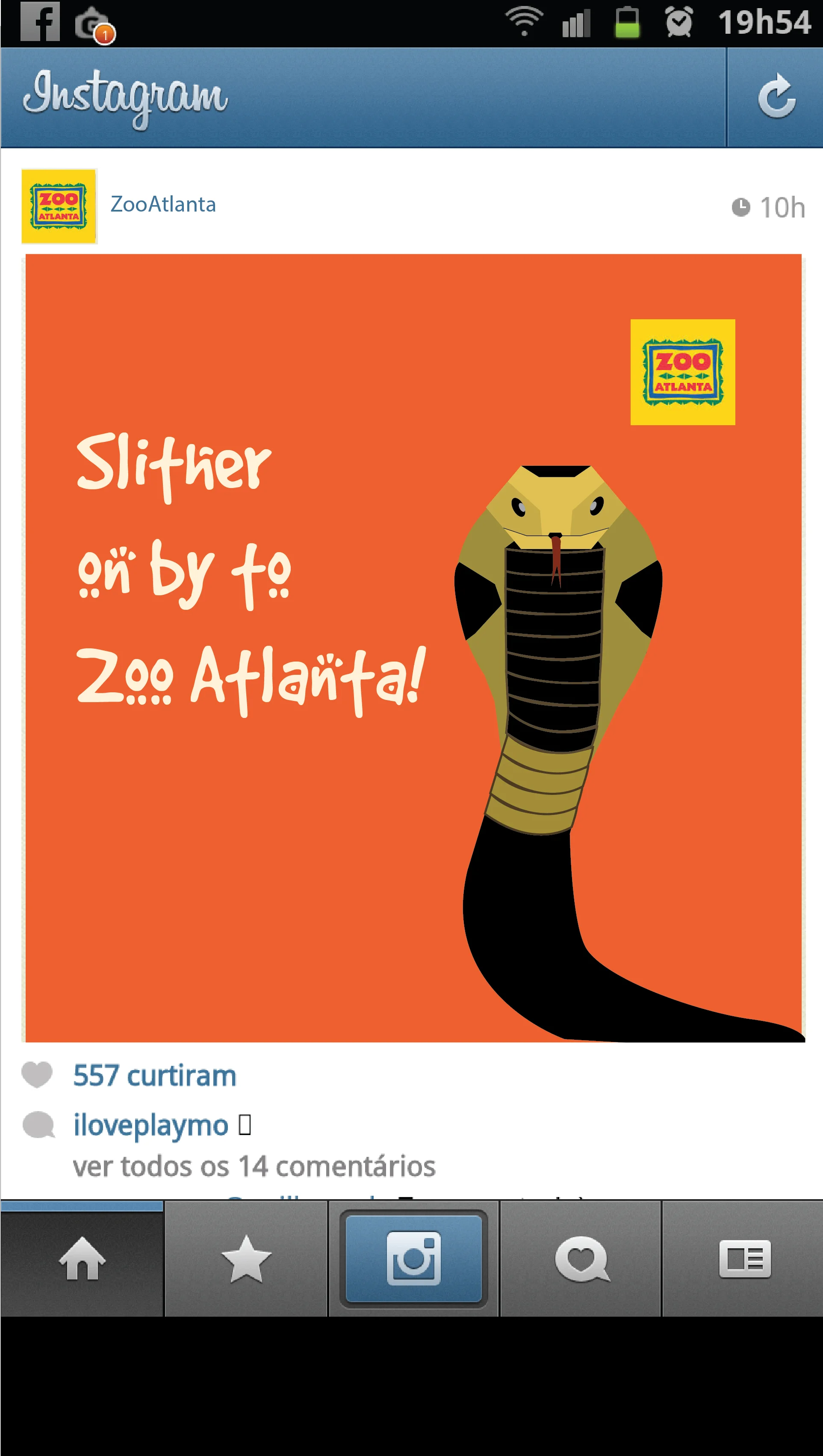Open the Slither on by post image
This screenshot has height=1456, width=823.
413,648
